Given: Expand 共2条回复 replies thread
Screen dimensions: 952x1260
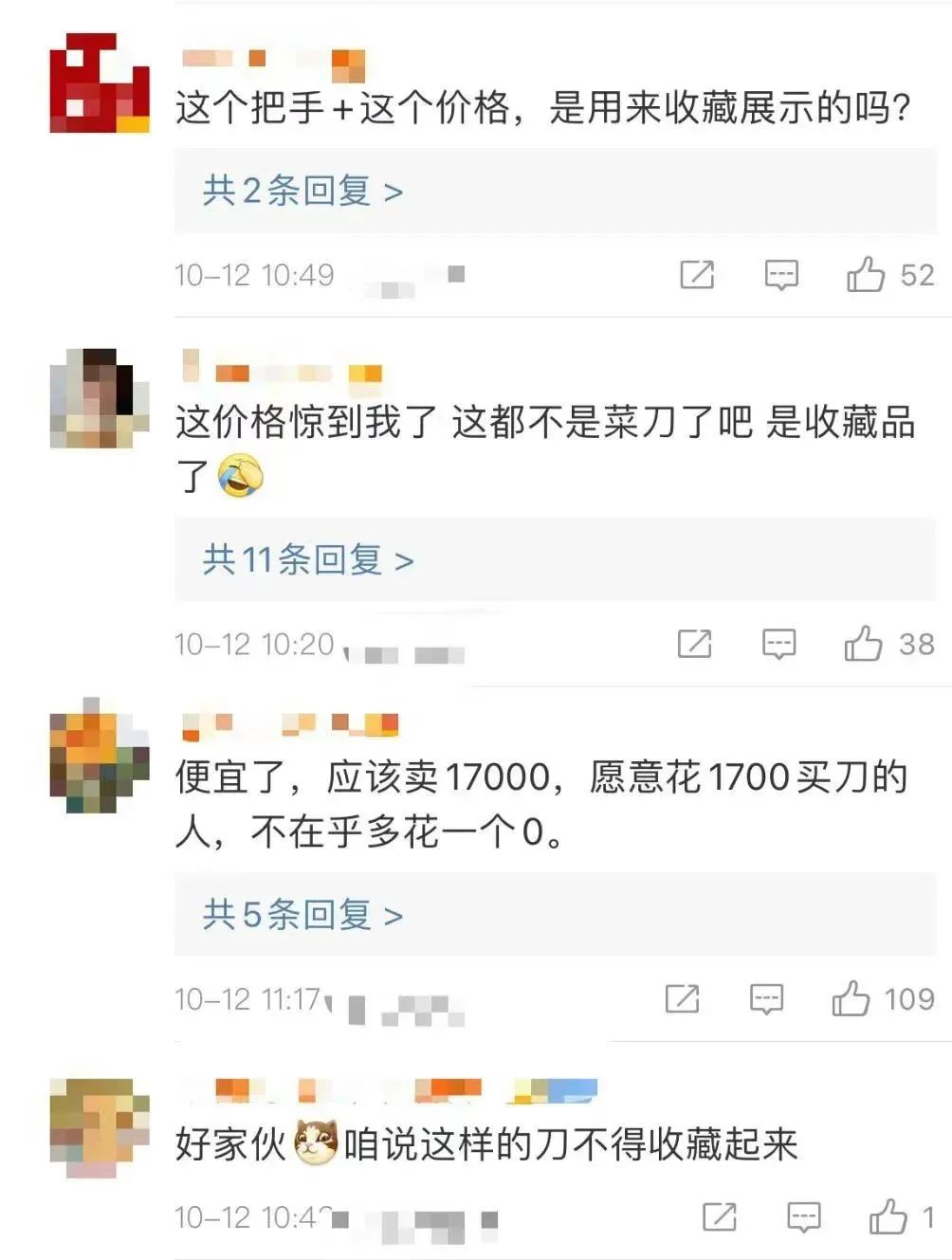Looking at the screenshot, I should [302, 192].
